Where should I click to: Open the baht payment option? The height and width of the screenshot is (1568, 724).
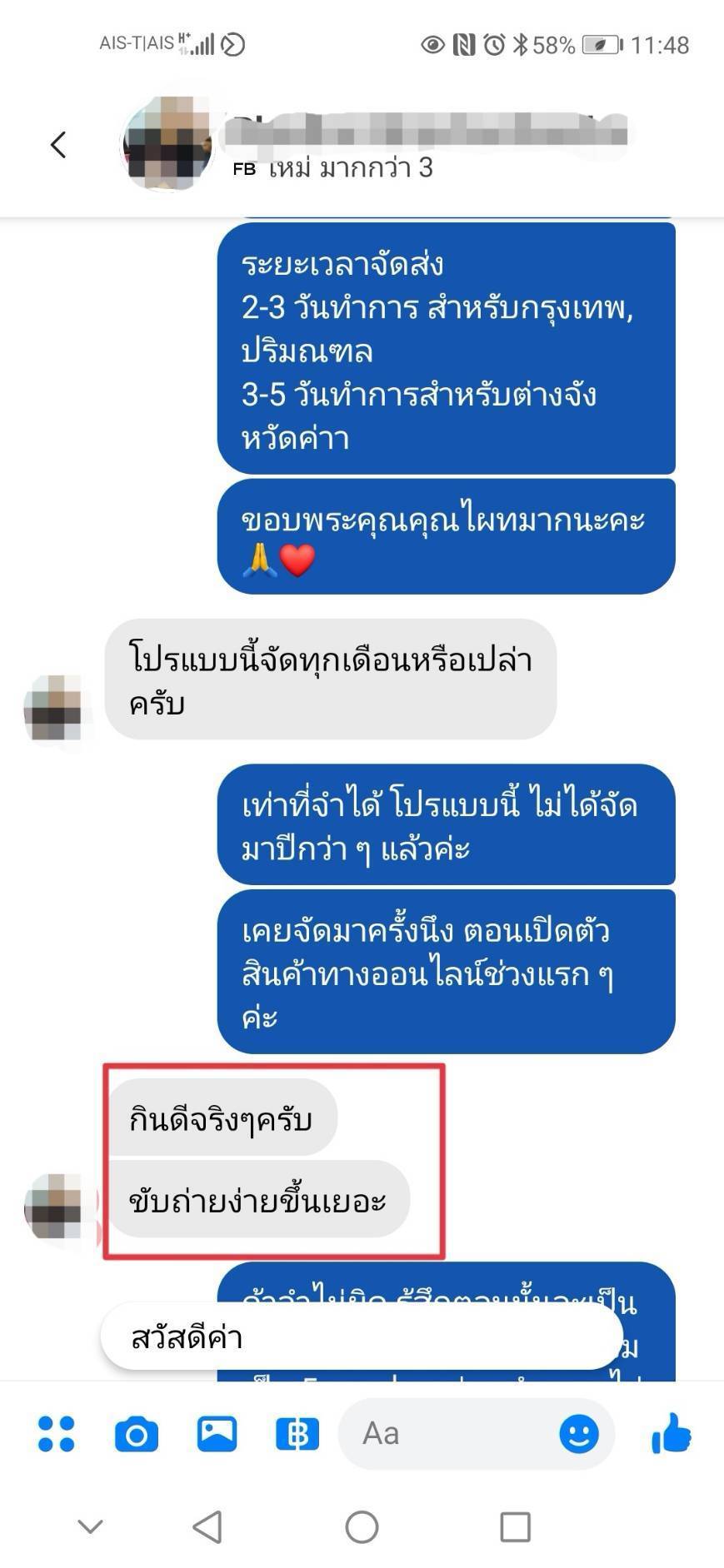(297, 1434)
